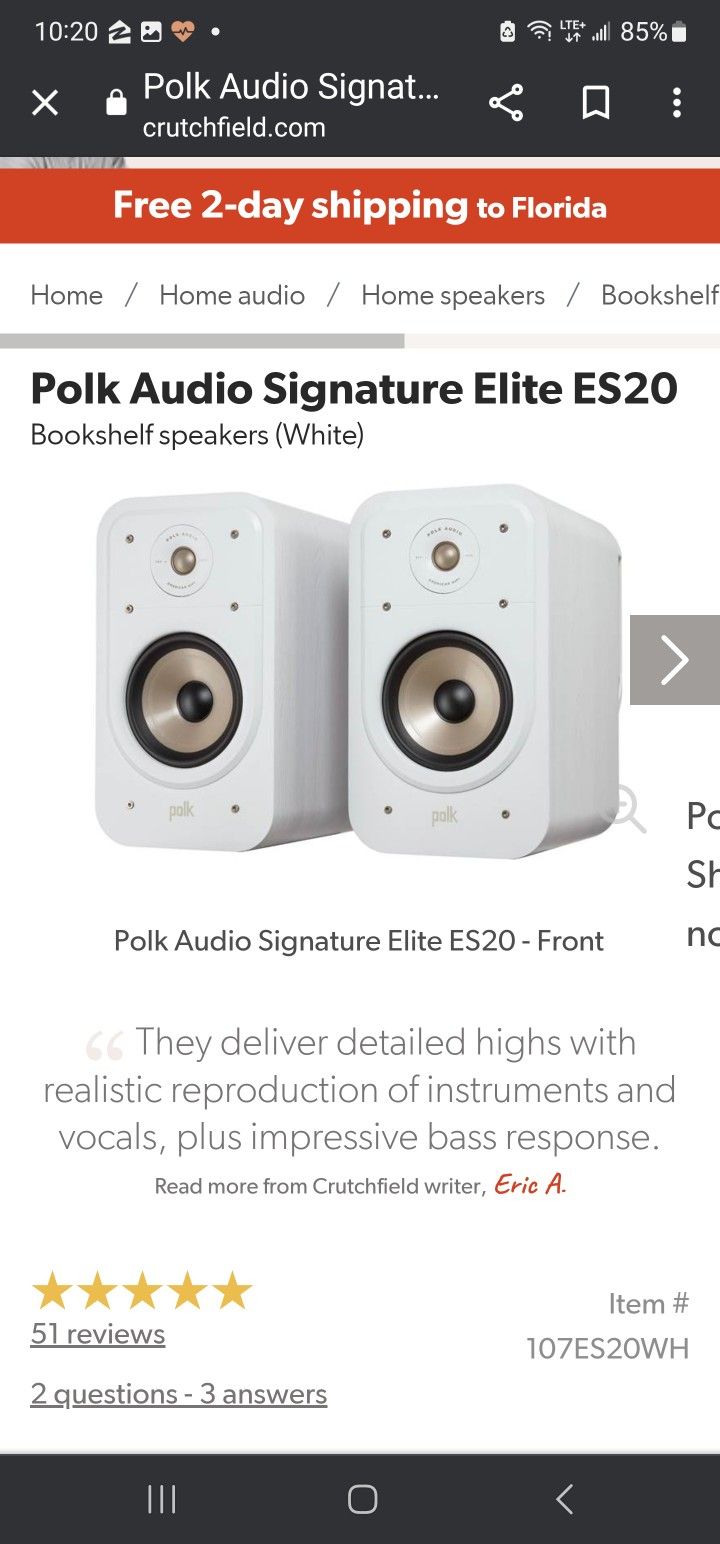Open the 51 reviews link

pyautogui.click(x=97, y=1333)
